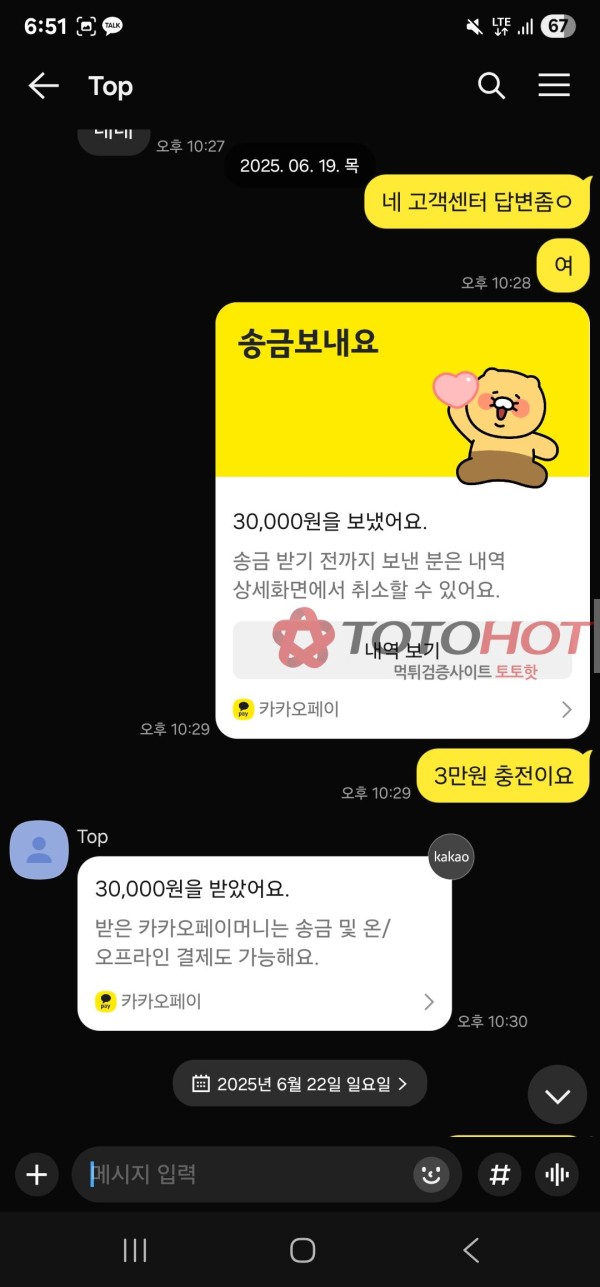Viewport: 600px width, 1287px height.
Task: Tap the hashtag search icon
Action: coord(499,1174)
